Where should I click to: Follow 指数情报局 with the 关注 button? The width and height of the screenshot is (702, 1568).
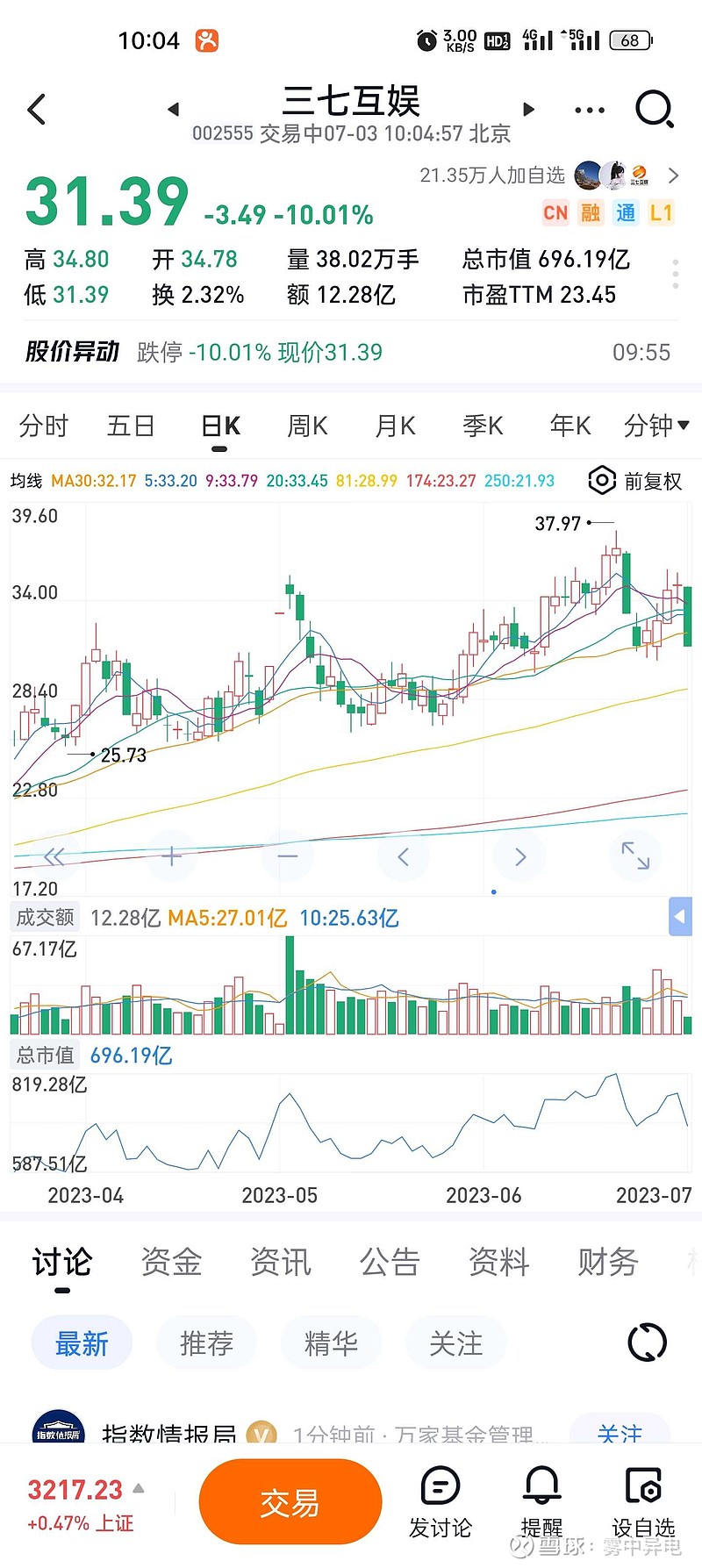pos(620,1433)
